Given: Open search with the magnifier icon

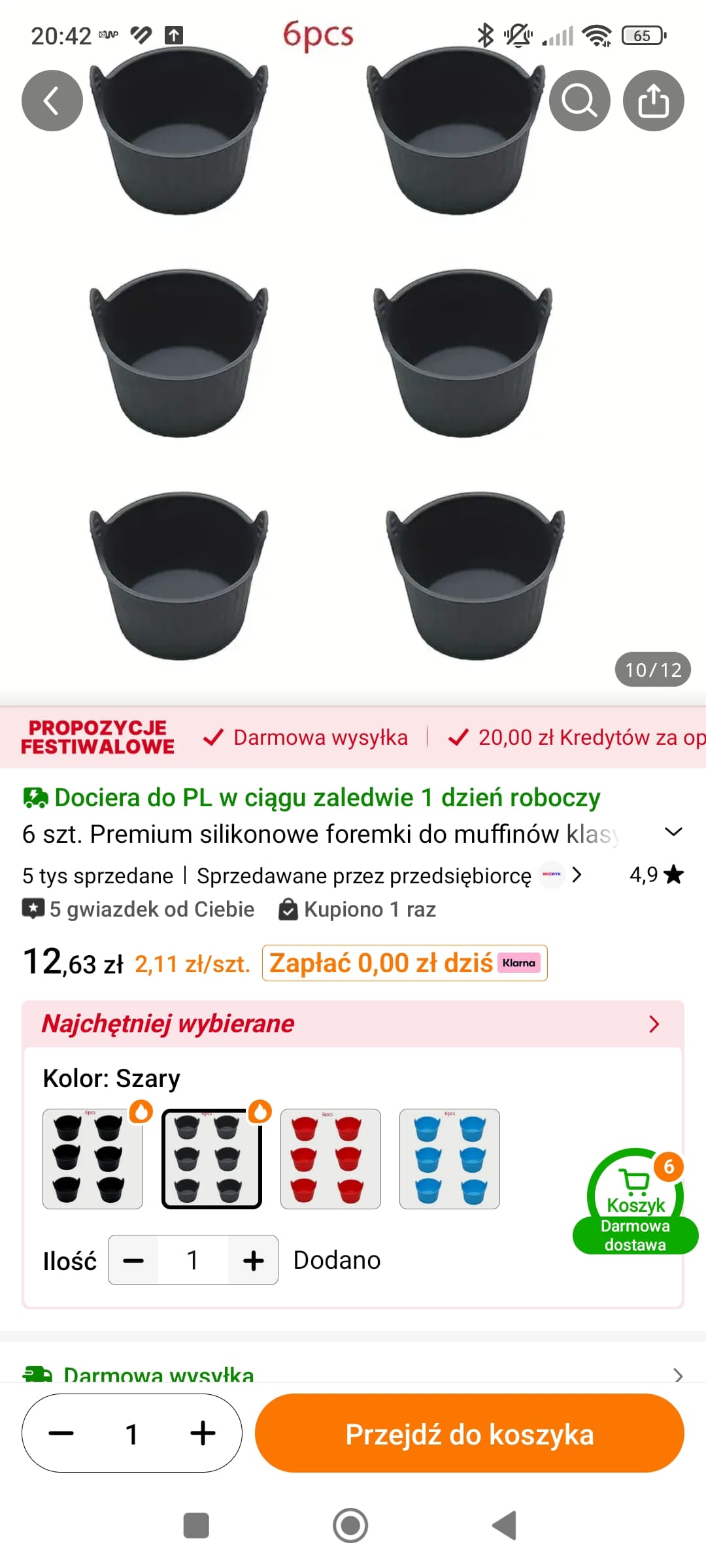Looking at the screenshot, I should 579,101.
